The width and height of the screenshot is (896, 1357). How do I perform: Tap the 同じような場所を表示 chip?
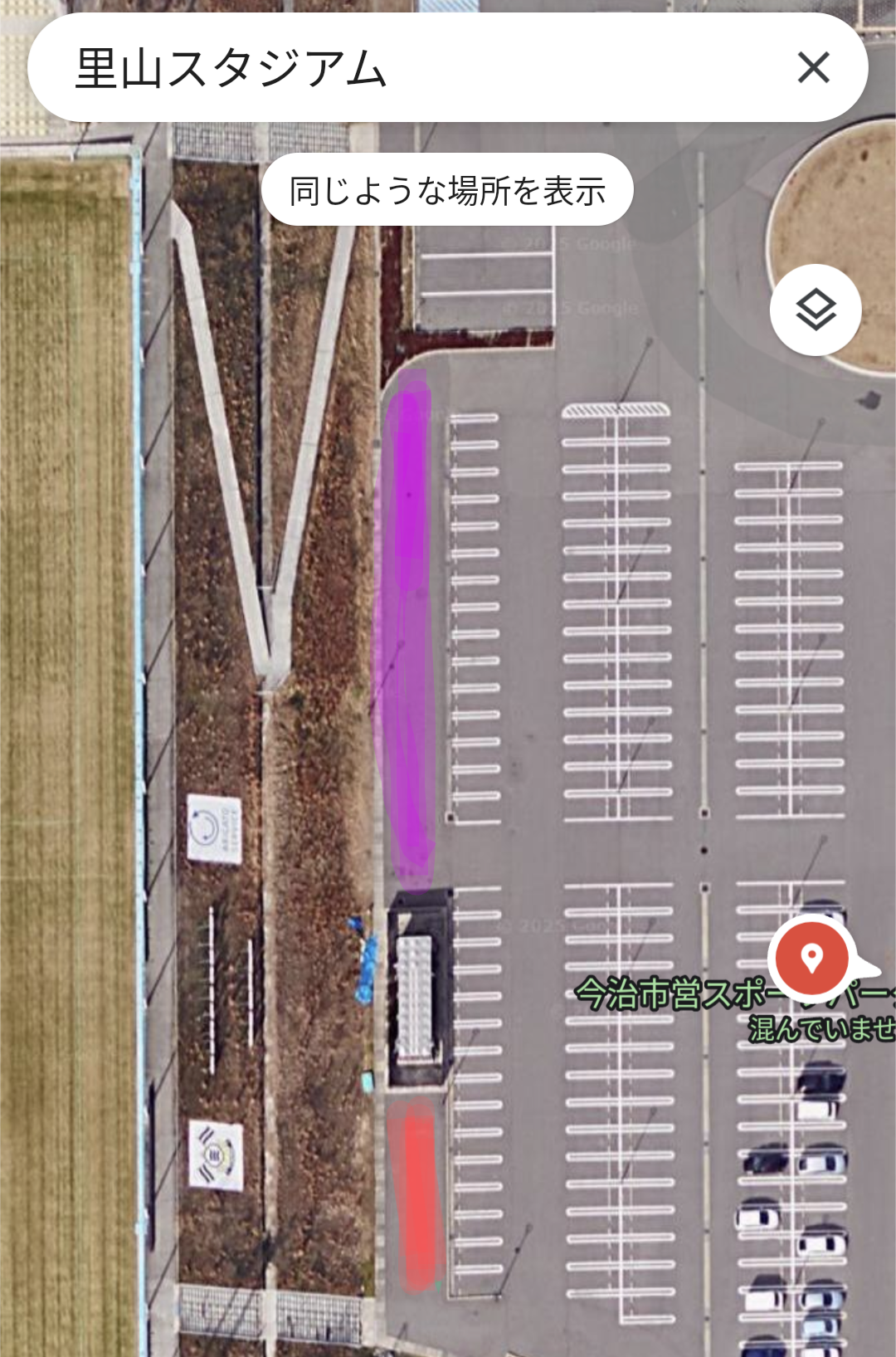[447, 190]
